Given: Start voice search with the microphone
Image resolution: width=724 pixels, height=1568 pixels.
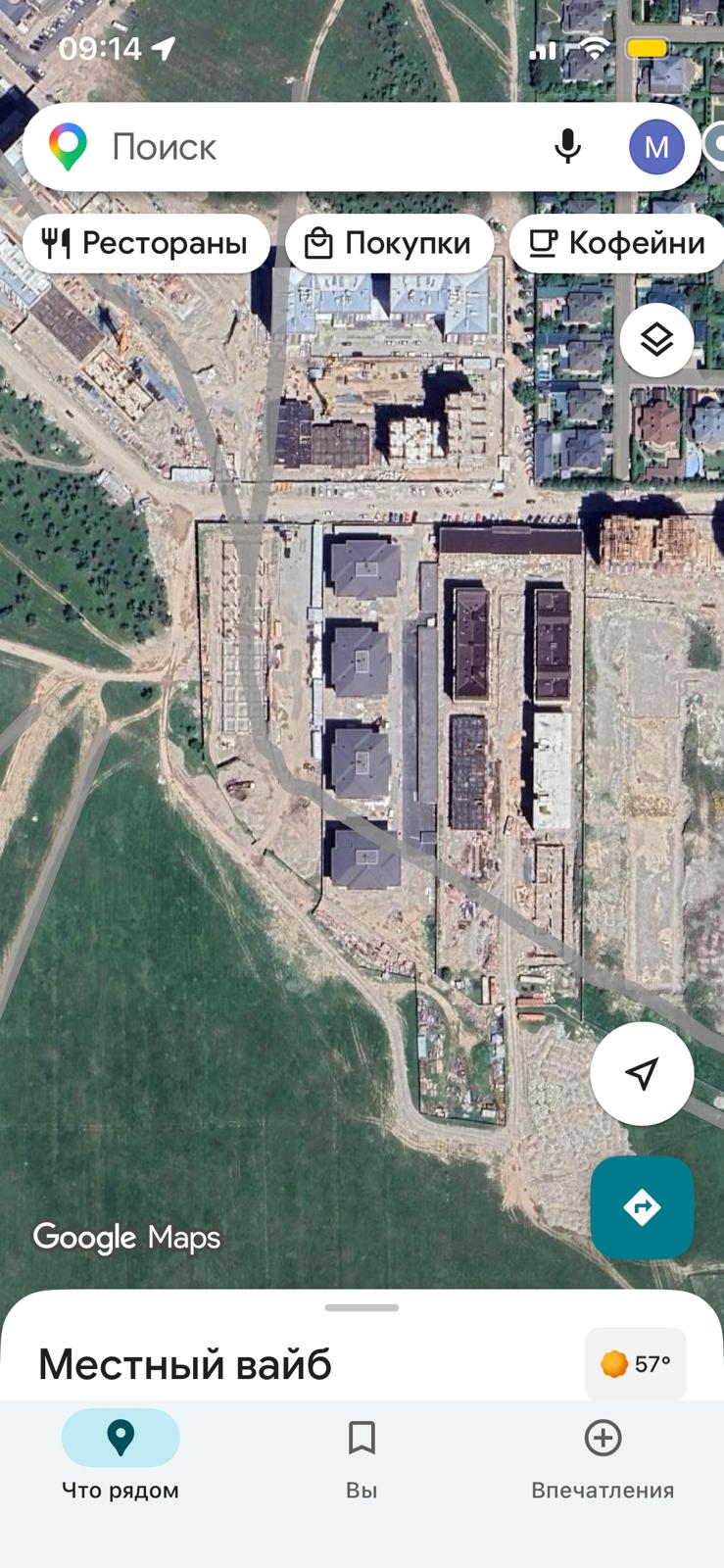Looking at the screenshot, I should tap(567, 147).
